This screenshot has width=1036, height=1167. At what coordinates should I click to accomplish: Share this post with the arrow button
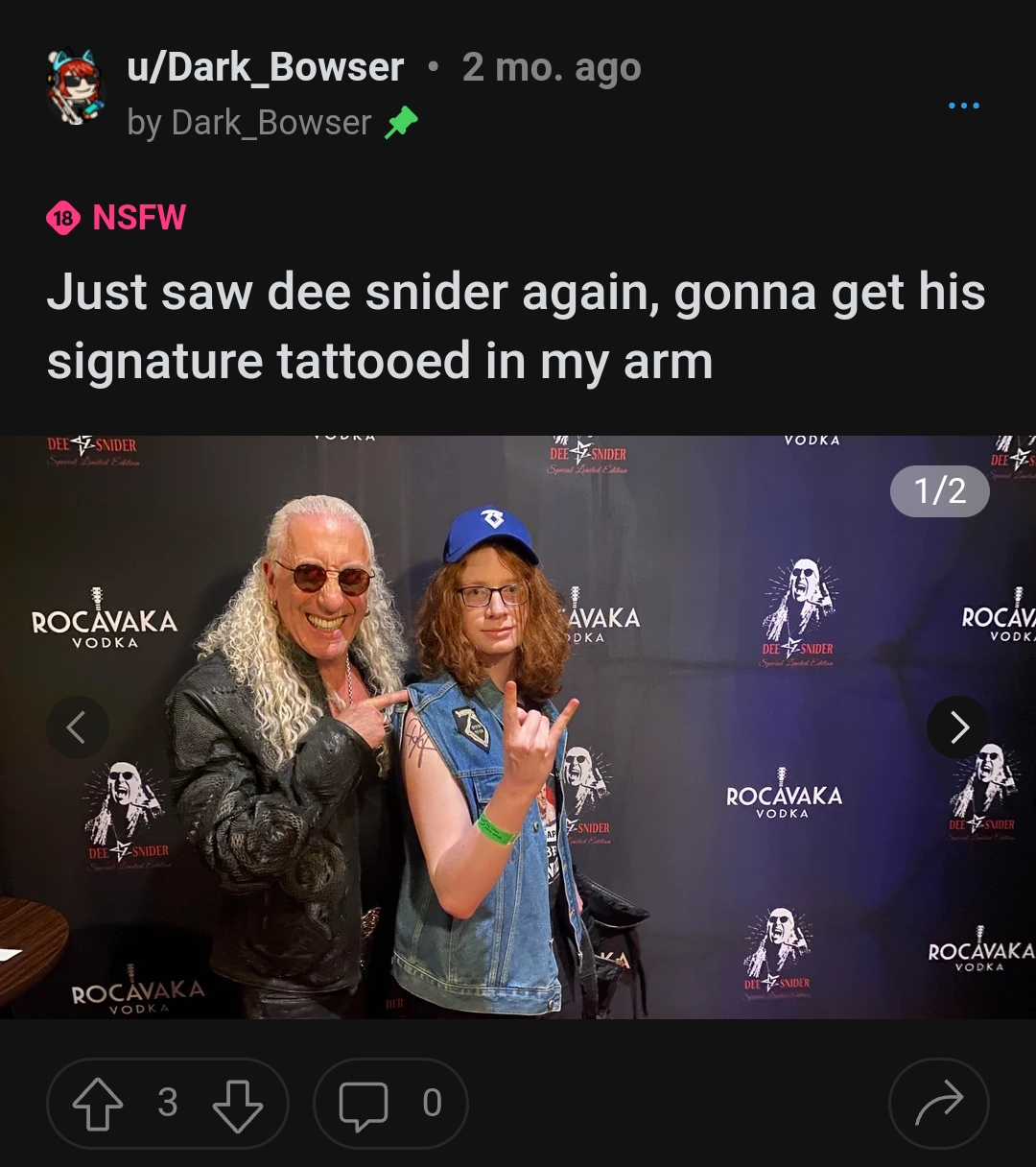[x=938, y=1104]
